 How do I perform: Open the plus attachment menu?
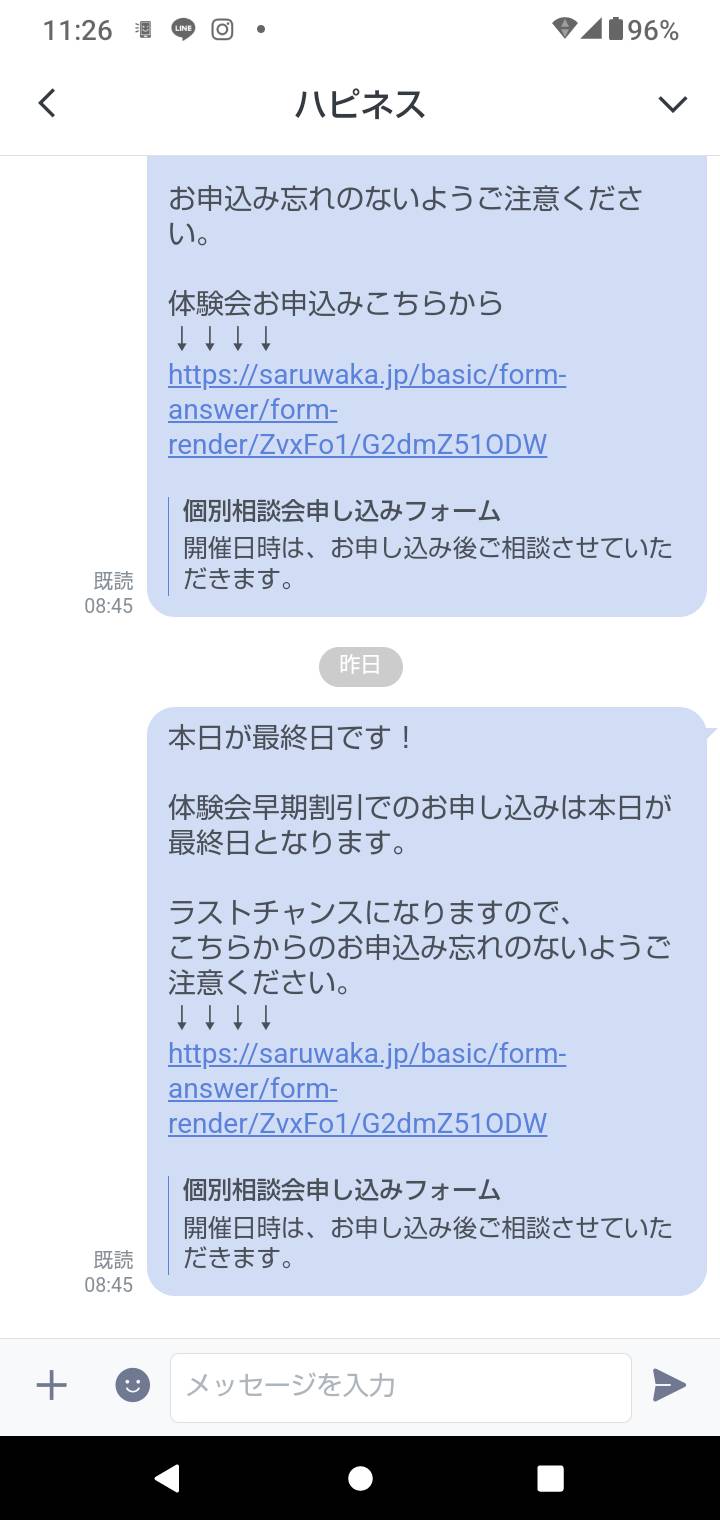coord(51,1385)
